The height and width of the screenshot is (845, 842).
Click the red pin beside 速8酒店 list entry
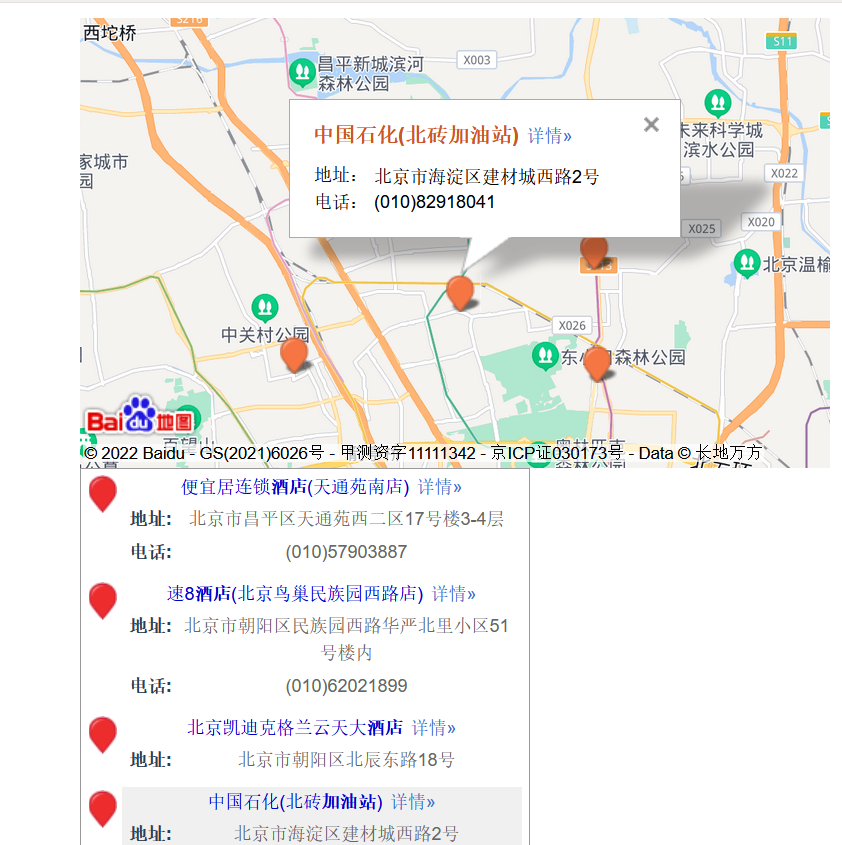[101, 600]
